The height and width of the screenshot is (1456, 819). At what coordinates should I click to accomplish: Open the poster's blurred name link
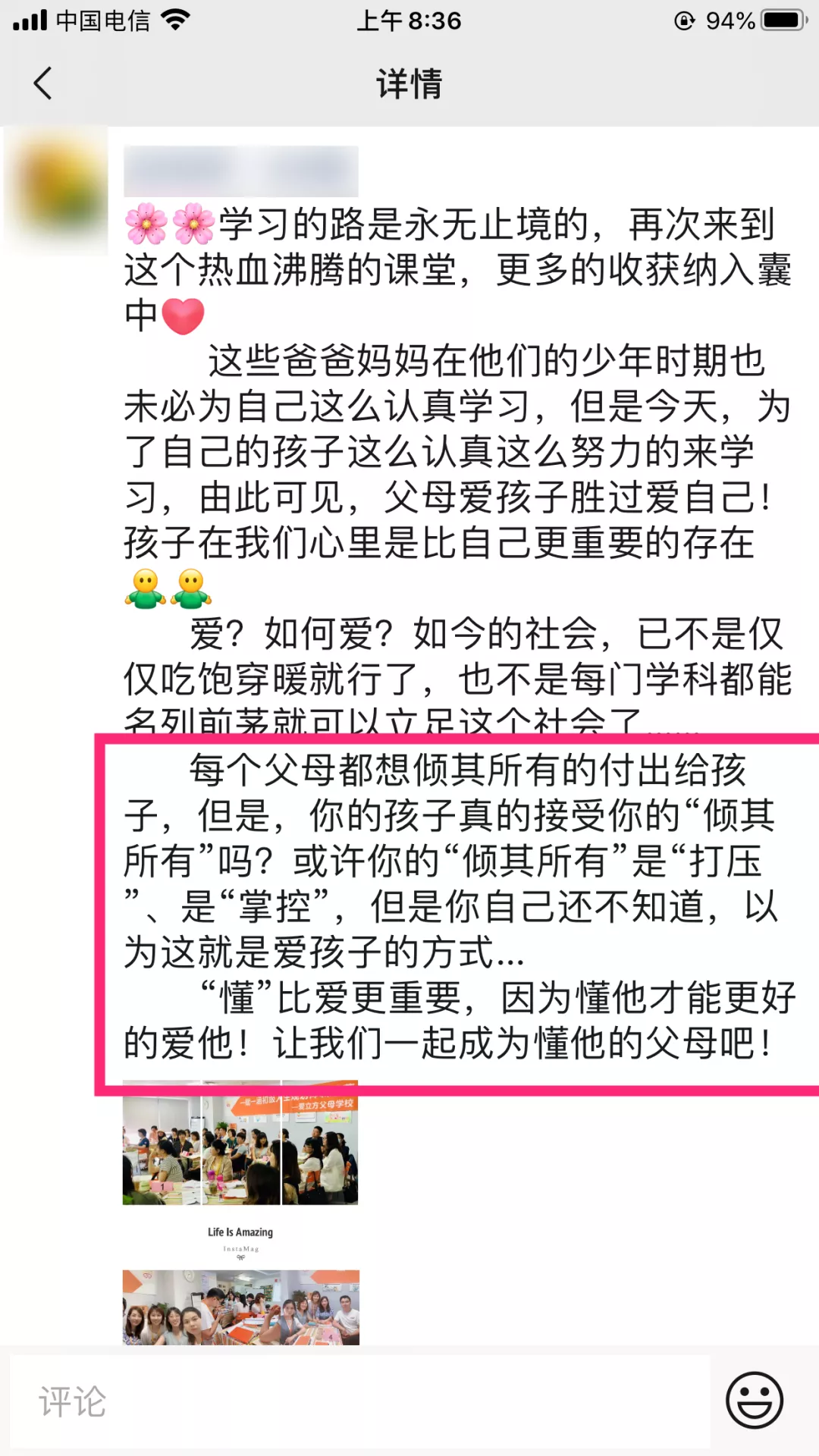pyautogui.click(x=240, y=172)
